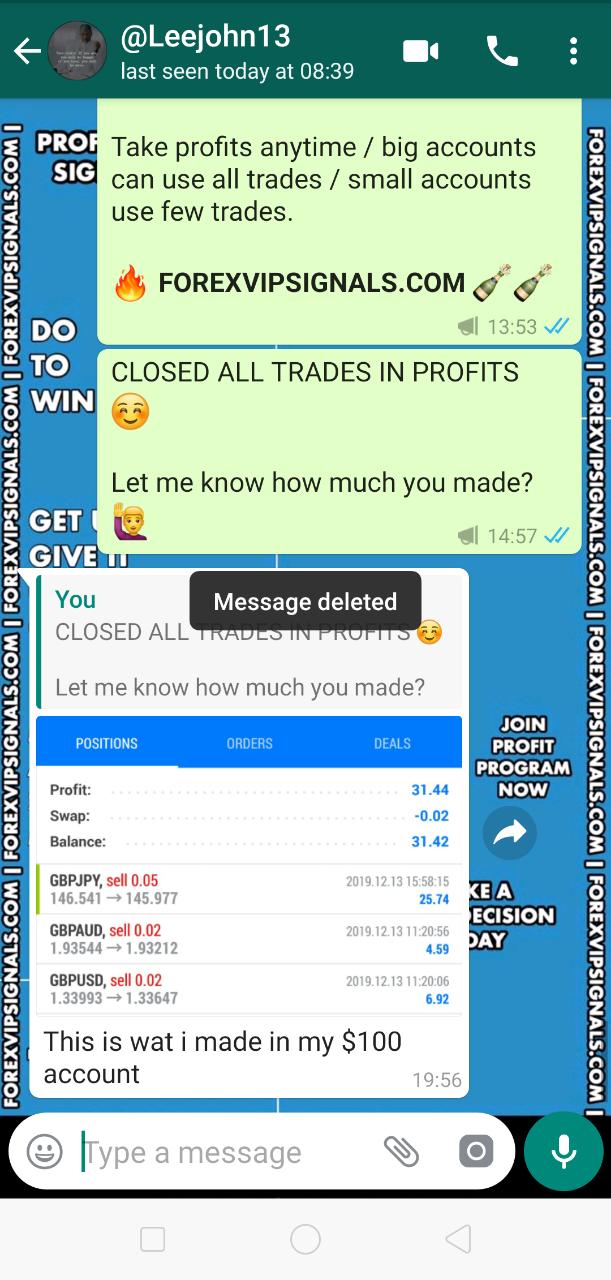Open @Leejohn13 contact info

click(236, 51)
